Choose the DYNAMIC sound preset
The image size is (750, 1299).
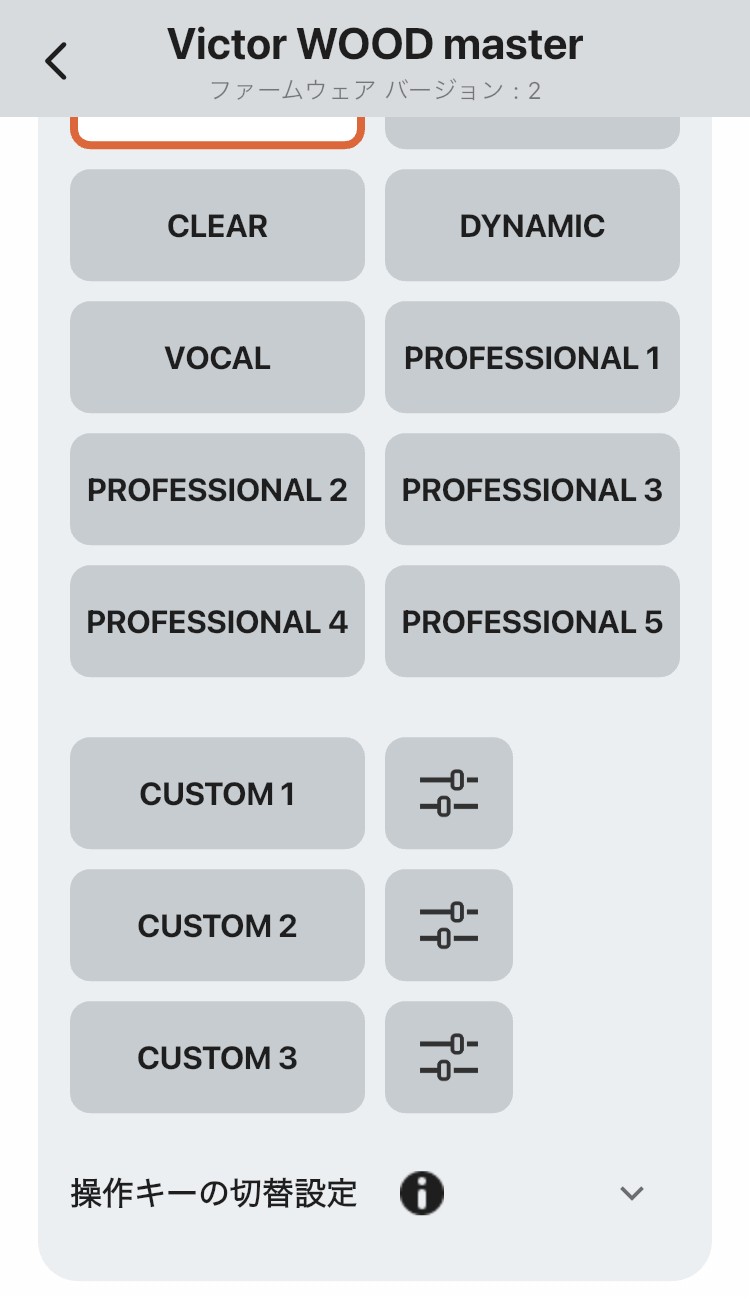pyautogui.click(x=532, y=226)
